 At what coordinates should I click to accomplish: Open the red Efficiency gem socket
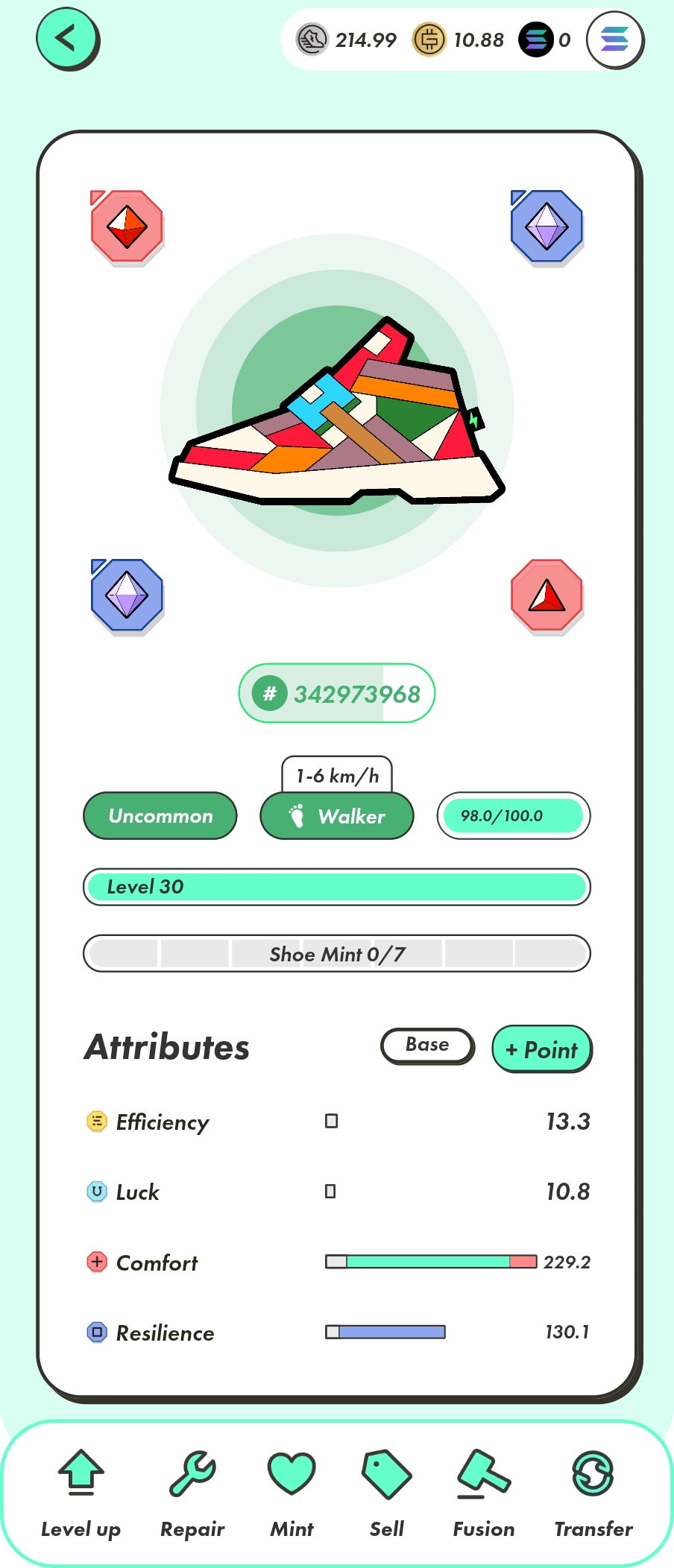(x=127, y=227)
